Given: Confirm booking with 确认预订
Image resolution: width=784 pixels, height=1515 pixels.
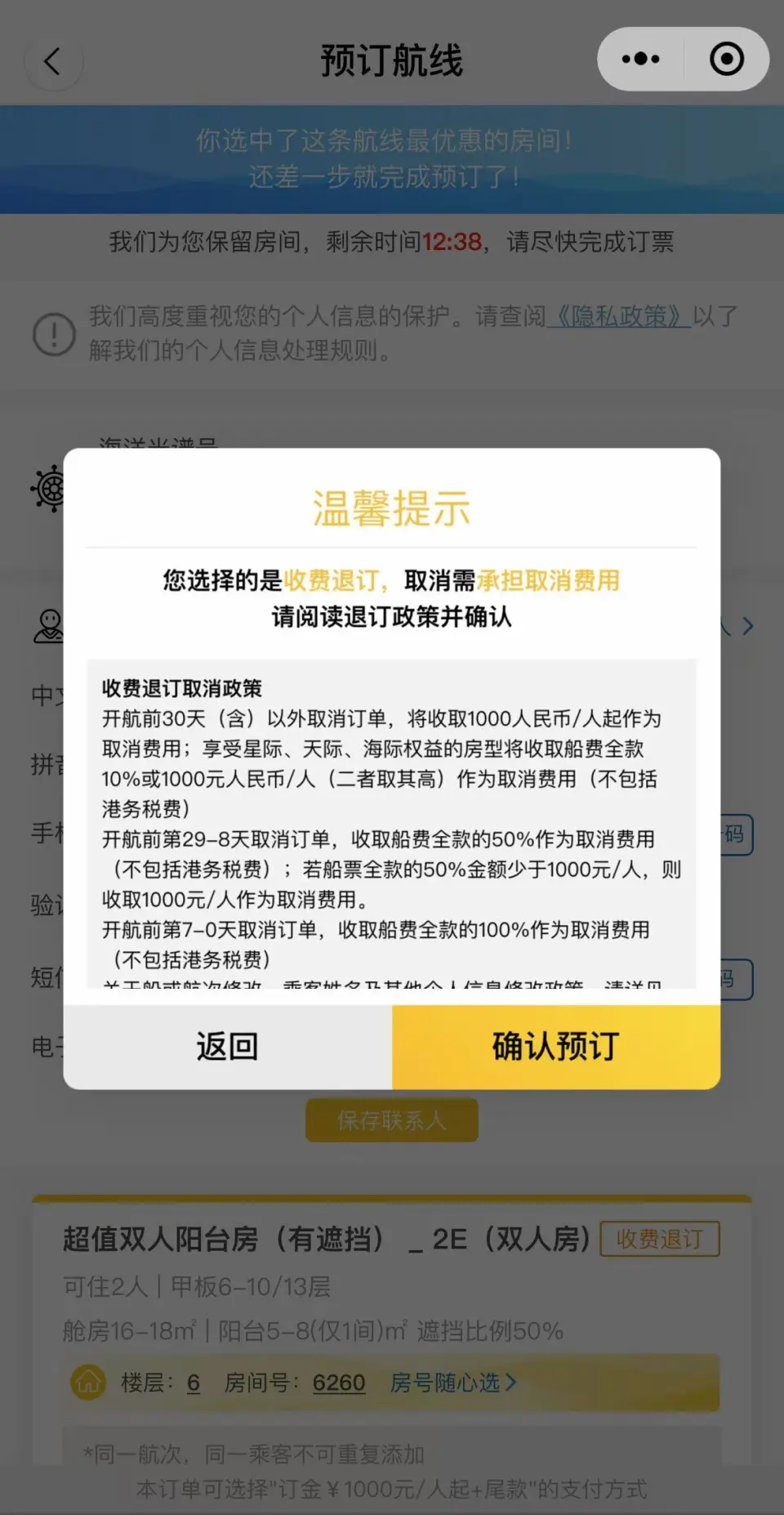Looking at the screenshot, I should (x=556, y=1047).
